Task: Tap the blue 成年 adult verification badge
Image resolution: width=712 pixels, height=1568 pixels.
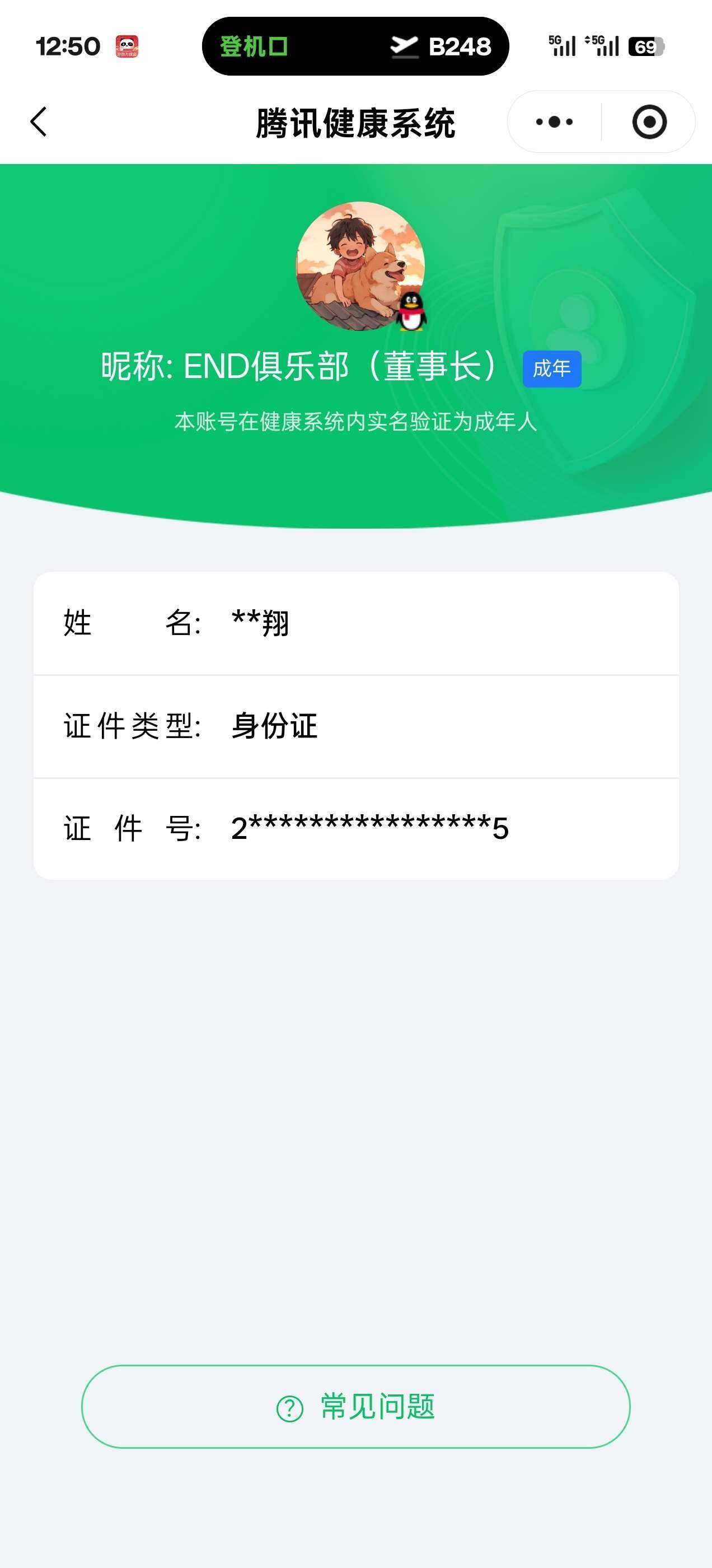Action: tap(551, 368)
